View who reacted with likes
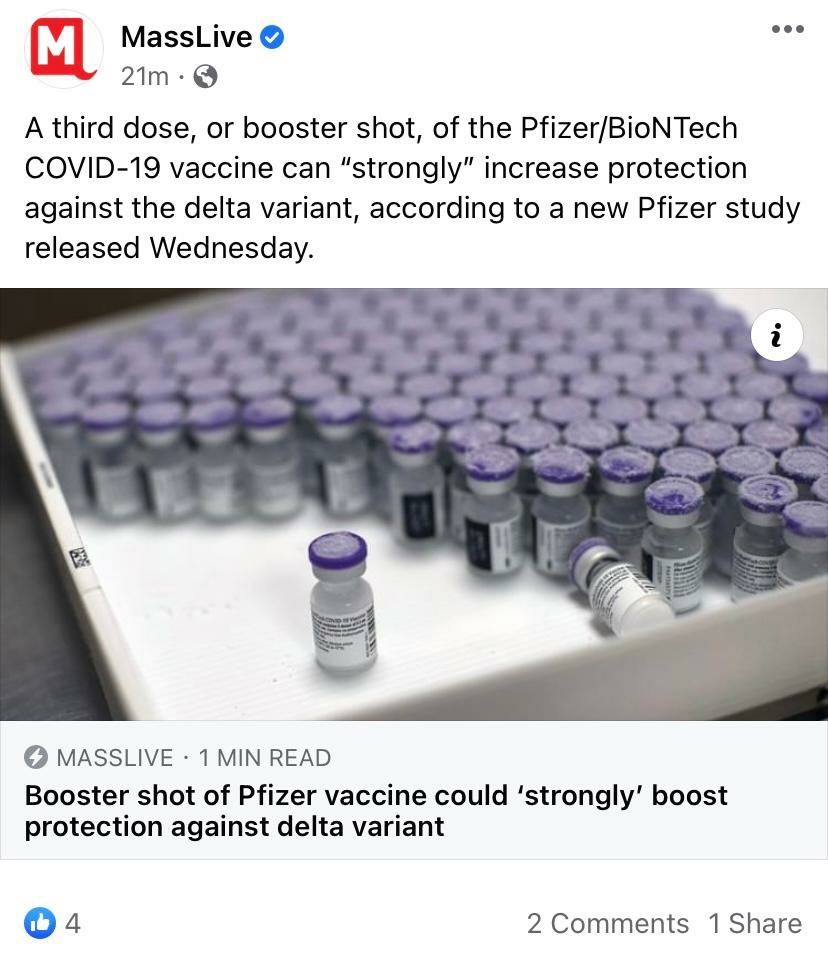 point(53,923)
